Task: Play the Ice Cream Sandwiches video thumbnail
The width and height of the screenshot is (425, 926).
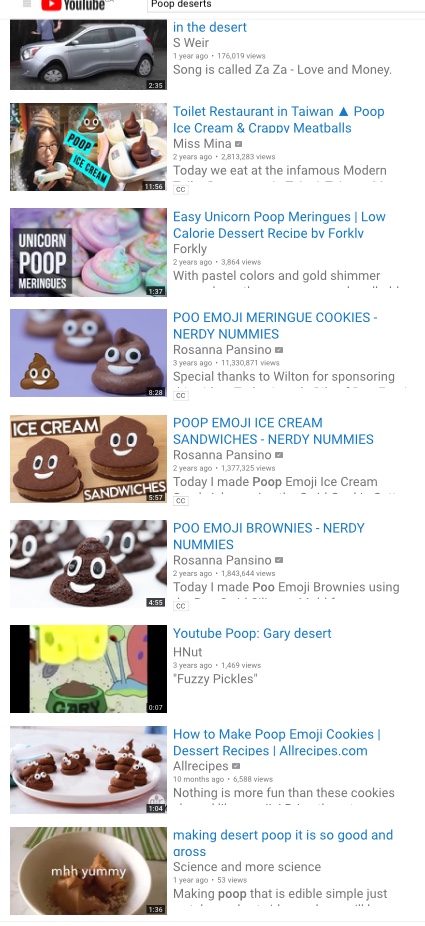Action: coord(89,459)
